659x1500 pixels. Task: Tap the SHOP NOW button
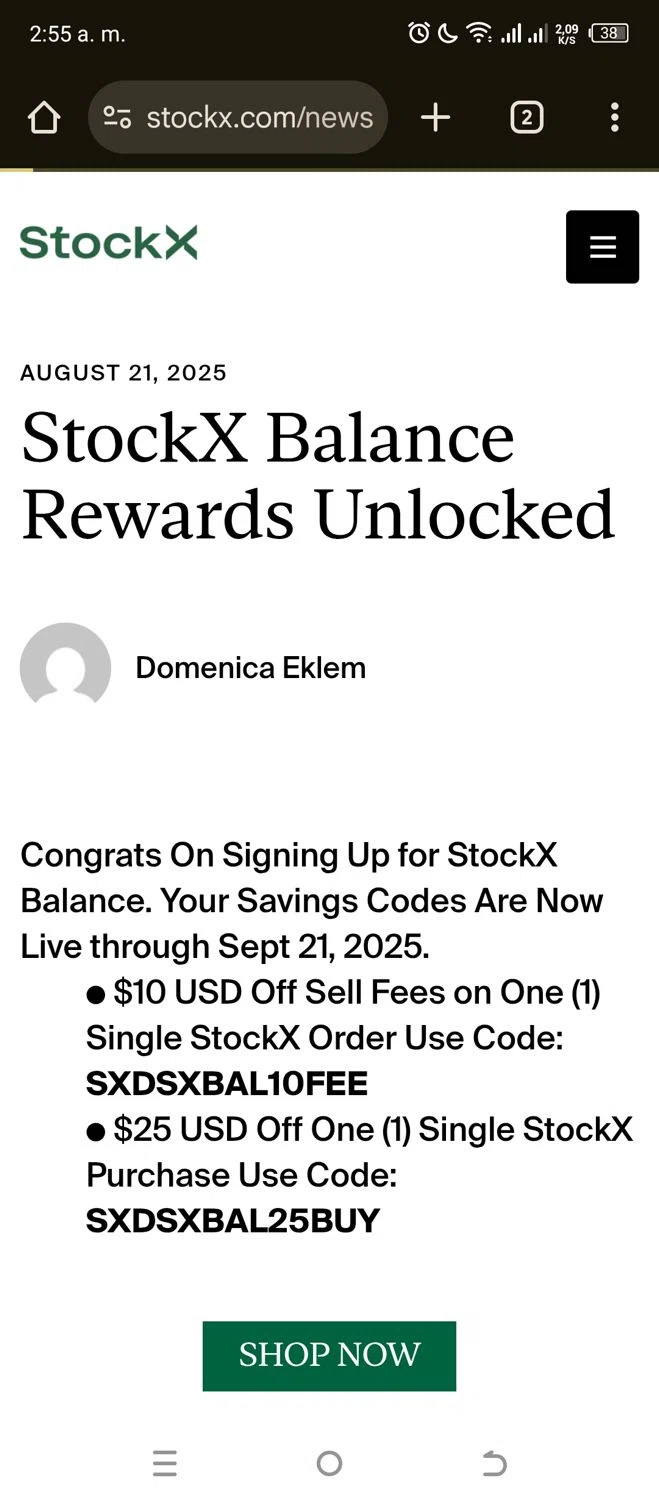pos(329,1355)
